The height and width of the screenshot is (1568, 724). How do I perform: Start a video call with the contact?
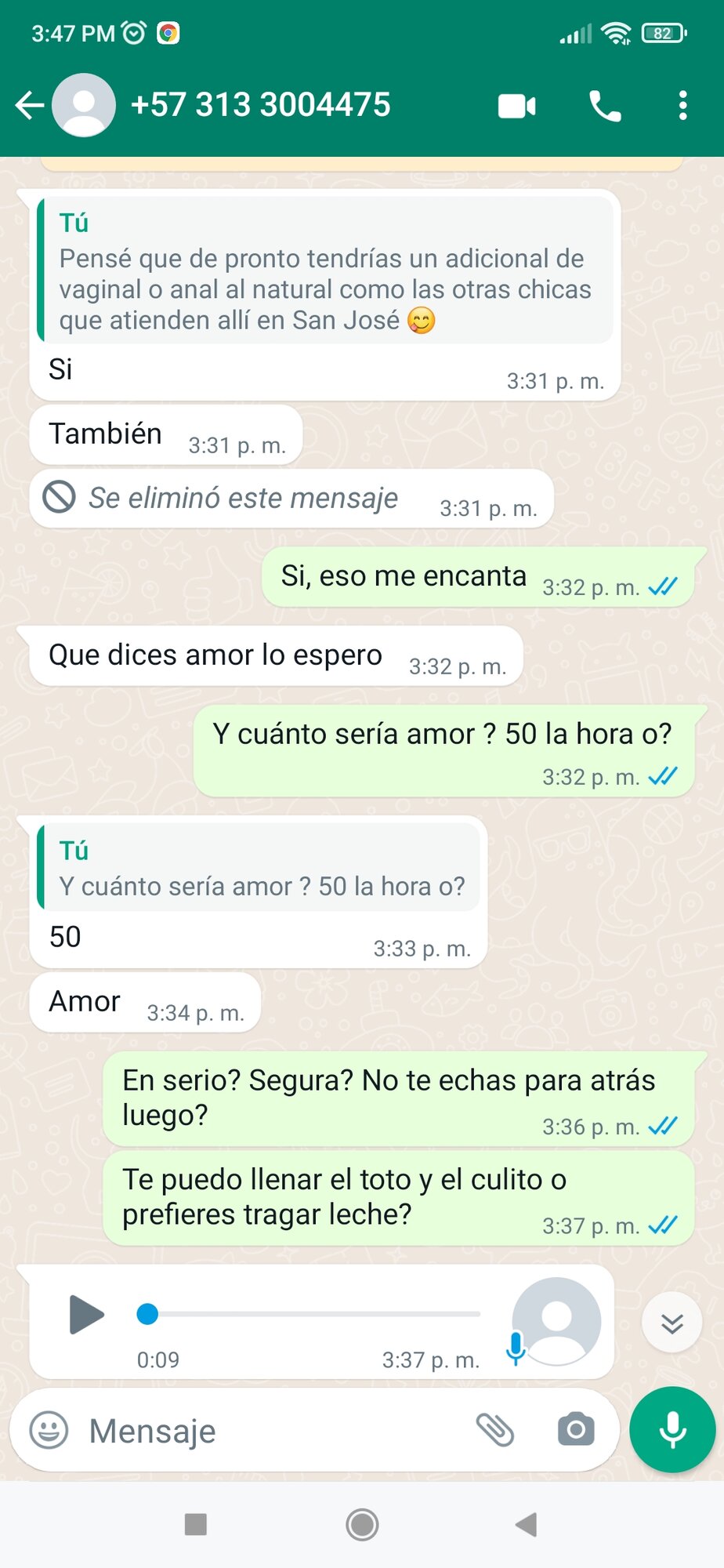pyautogui.click(x=516, y=104)
